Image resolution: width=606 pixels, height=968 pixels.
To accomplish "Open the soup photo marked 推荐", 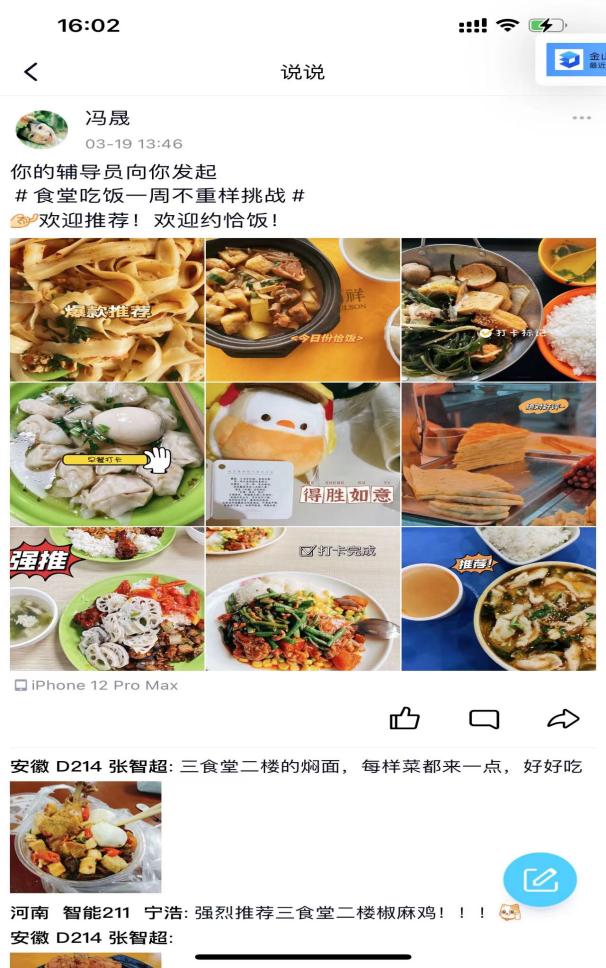I will [x=498, y=599].
